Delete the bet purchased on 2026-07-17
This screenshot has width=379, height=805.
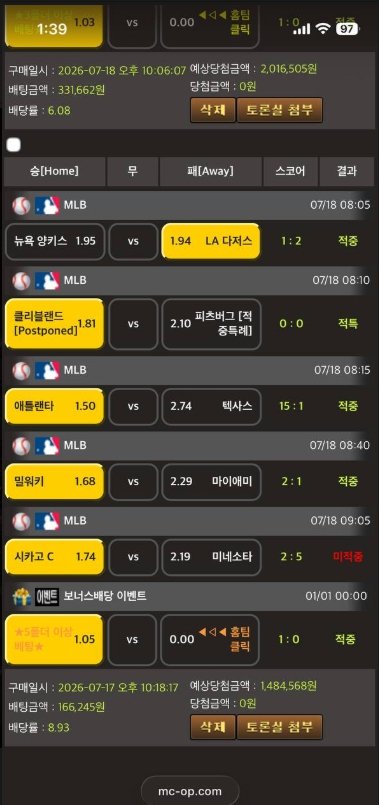pyautogui.click(x=213, y=727)
